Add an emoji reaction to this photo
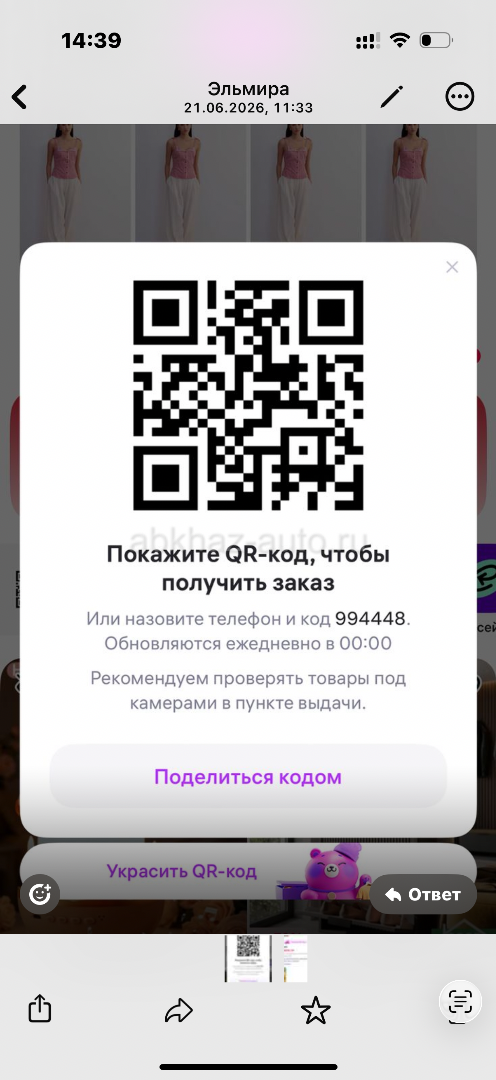 point(40,894)
